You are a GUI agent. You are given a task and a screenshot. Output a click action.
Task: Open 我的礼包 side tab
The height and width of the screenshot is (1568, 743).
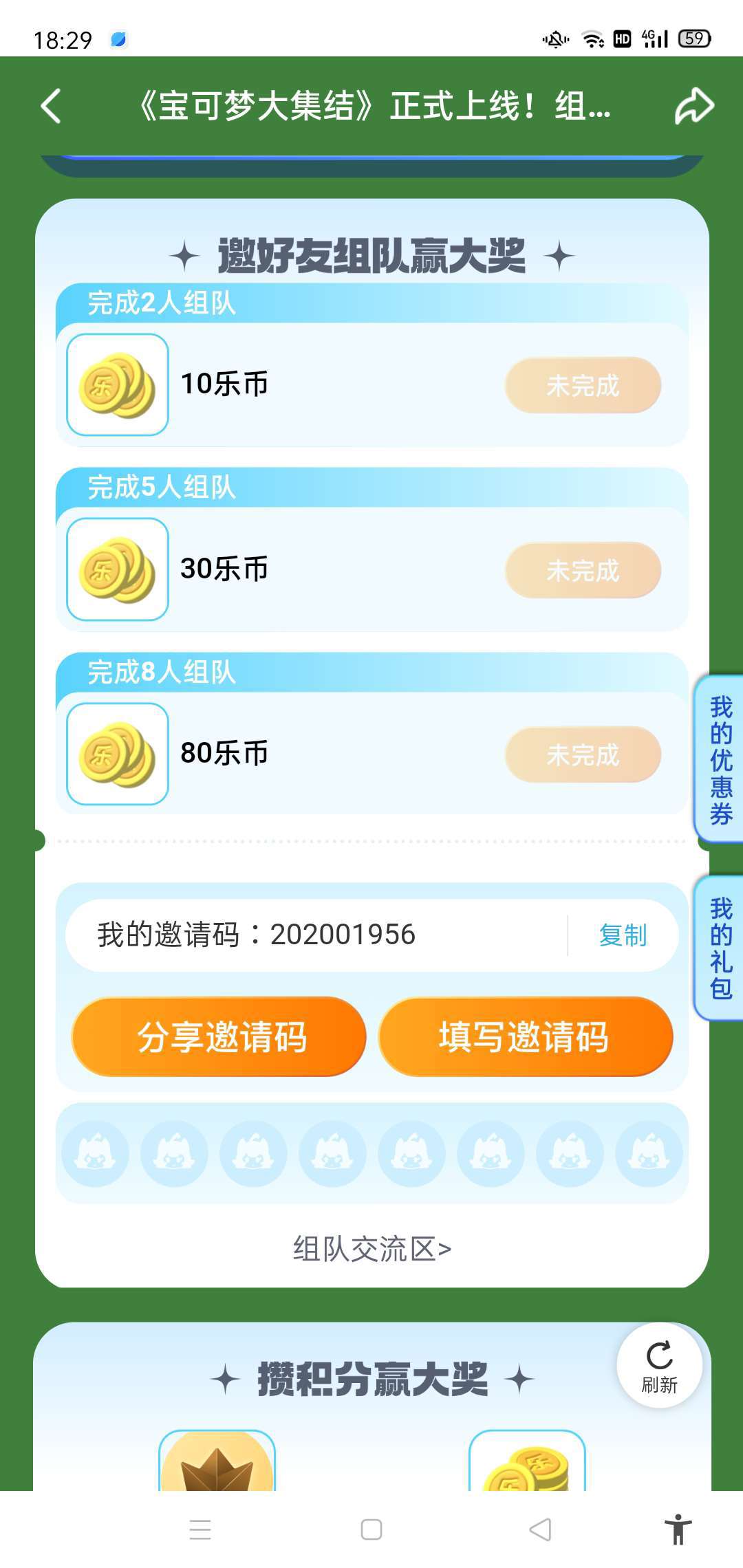click(x=720, y=948)
